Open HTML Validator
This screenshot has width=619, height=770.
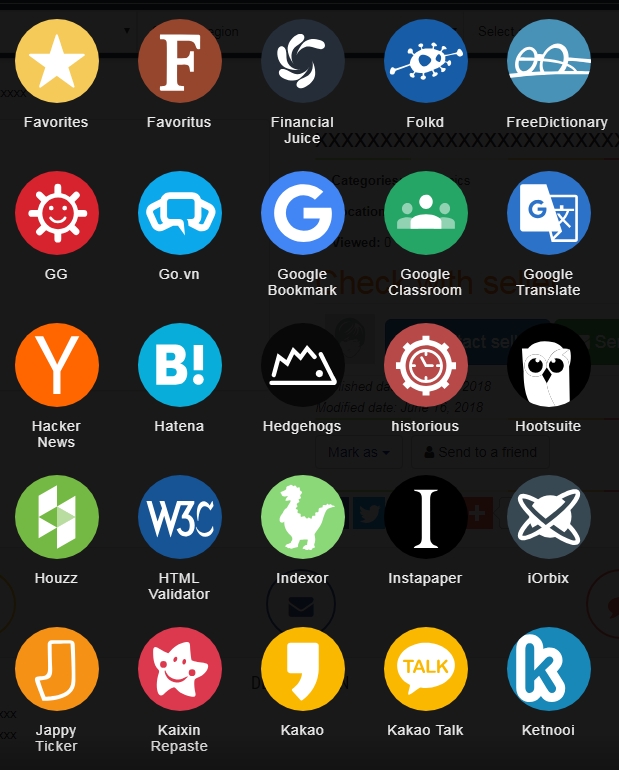[180, 517]
